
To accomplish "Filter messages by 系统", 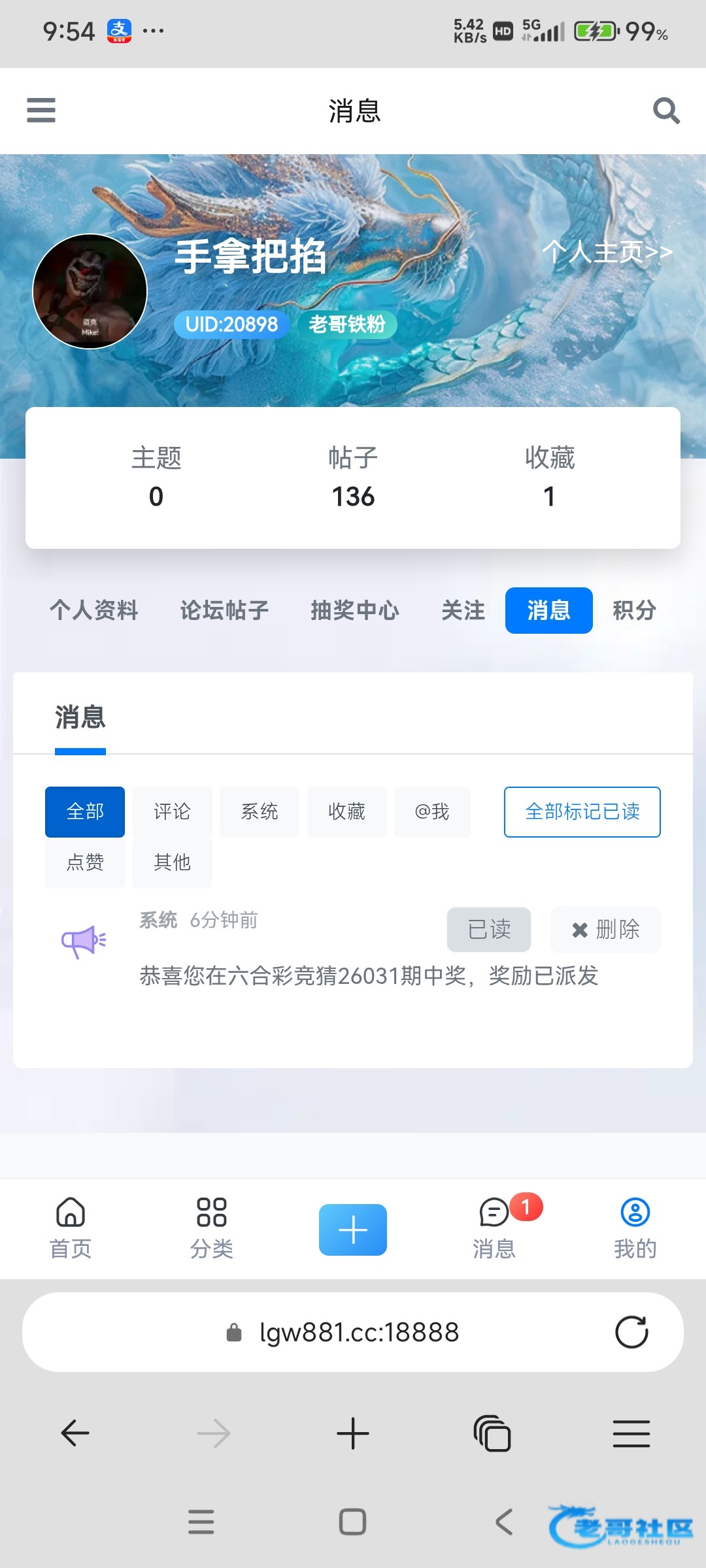I will click(260, 811).
